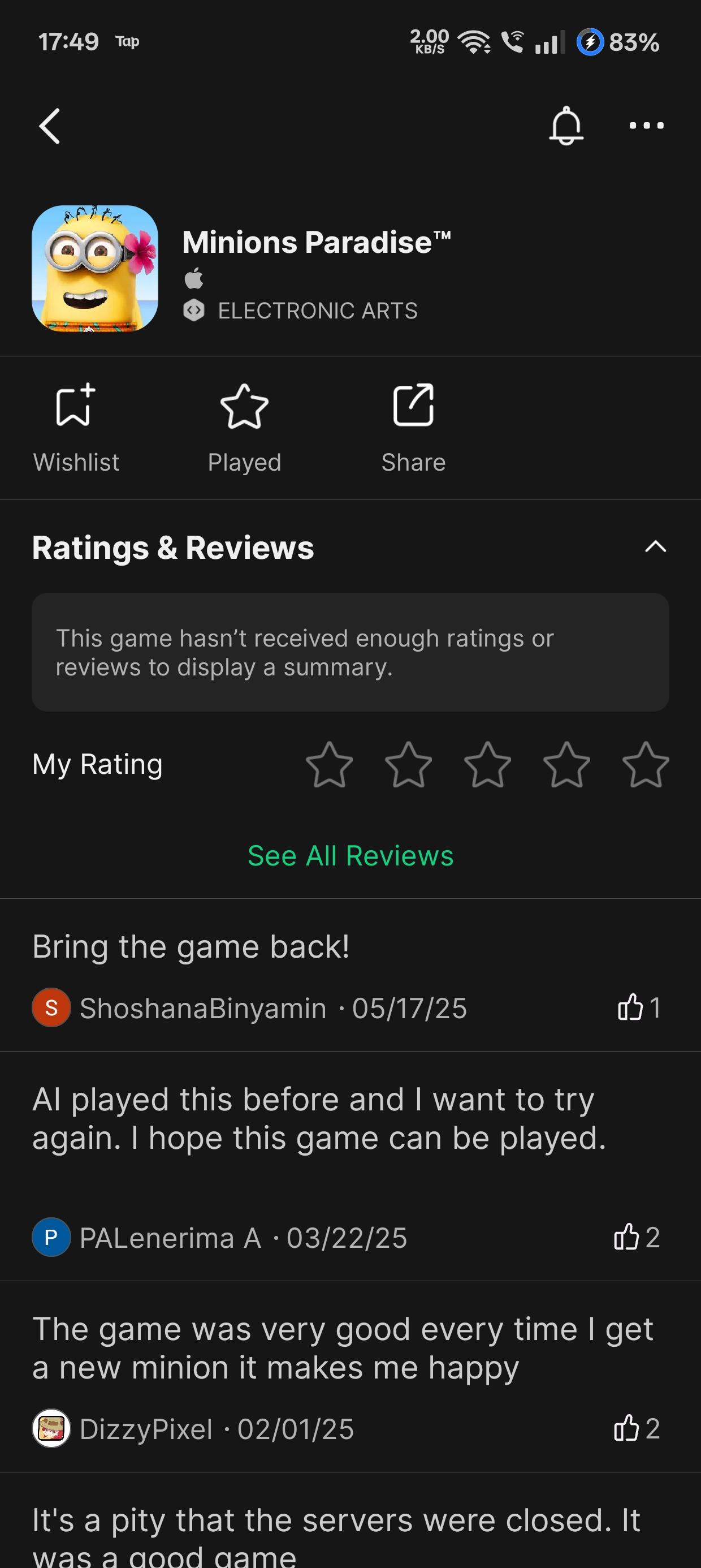
Task: Open See All Reviews
Action: click(350, 856)
